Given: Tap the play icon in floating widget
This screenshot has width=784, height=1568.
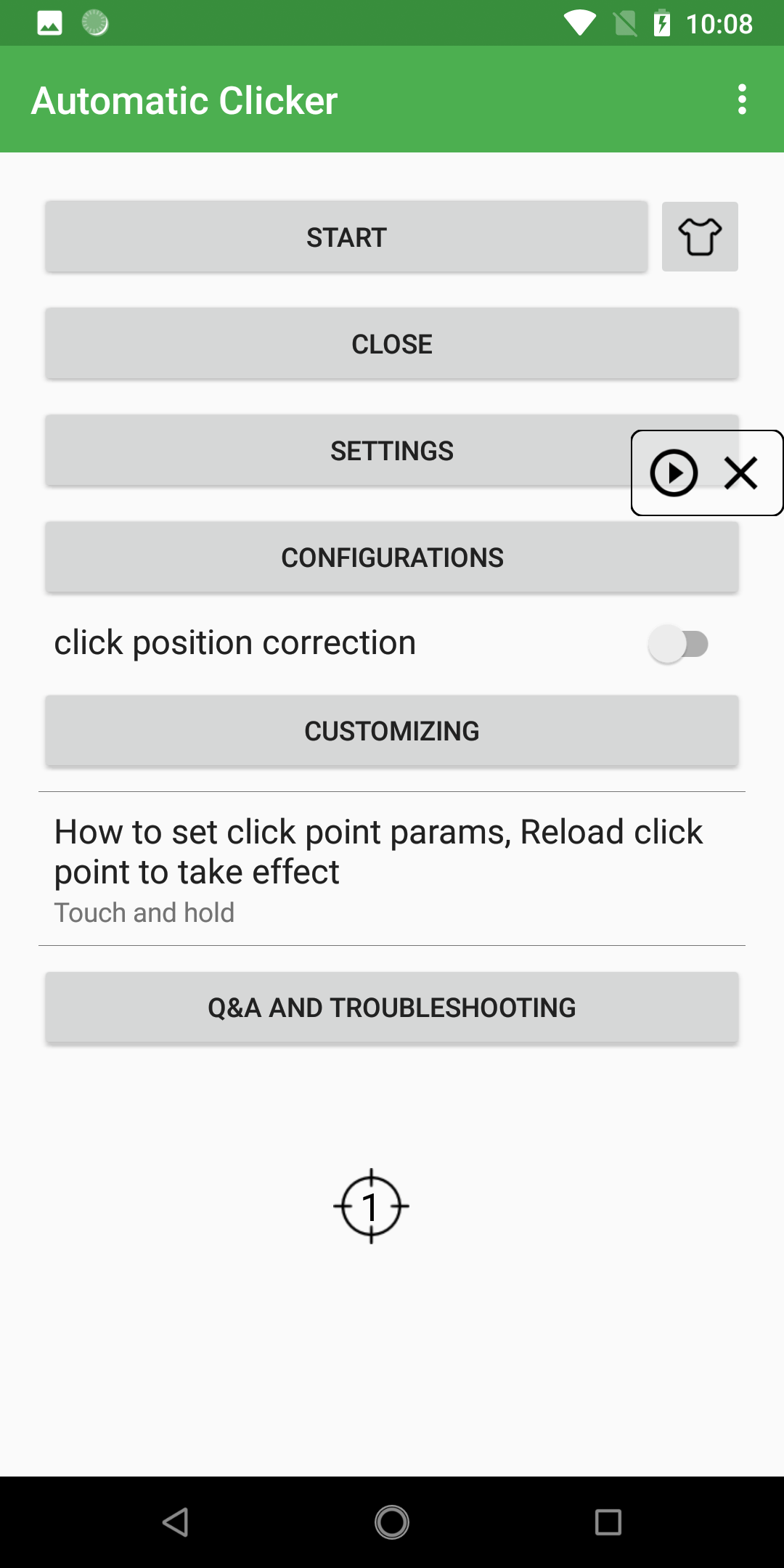Looking at the screenshot, I should 674,473.
